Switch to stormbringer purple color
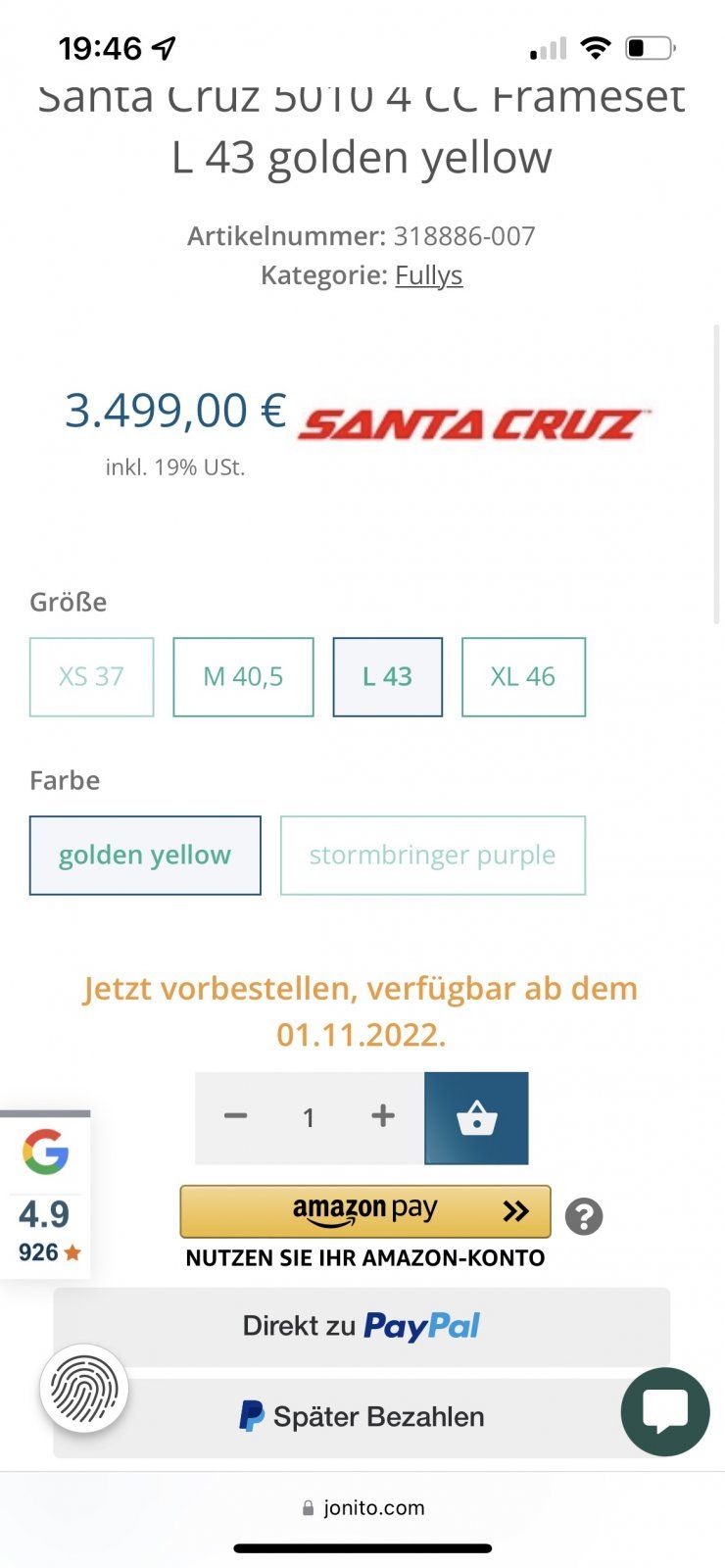 click(x=432, y=856)
